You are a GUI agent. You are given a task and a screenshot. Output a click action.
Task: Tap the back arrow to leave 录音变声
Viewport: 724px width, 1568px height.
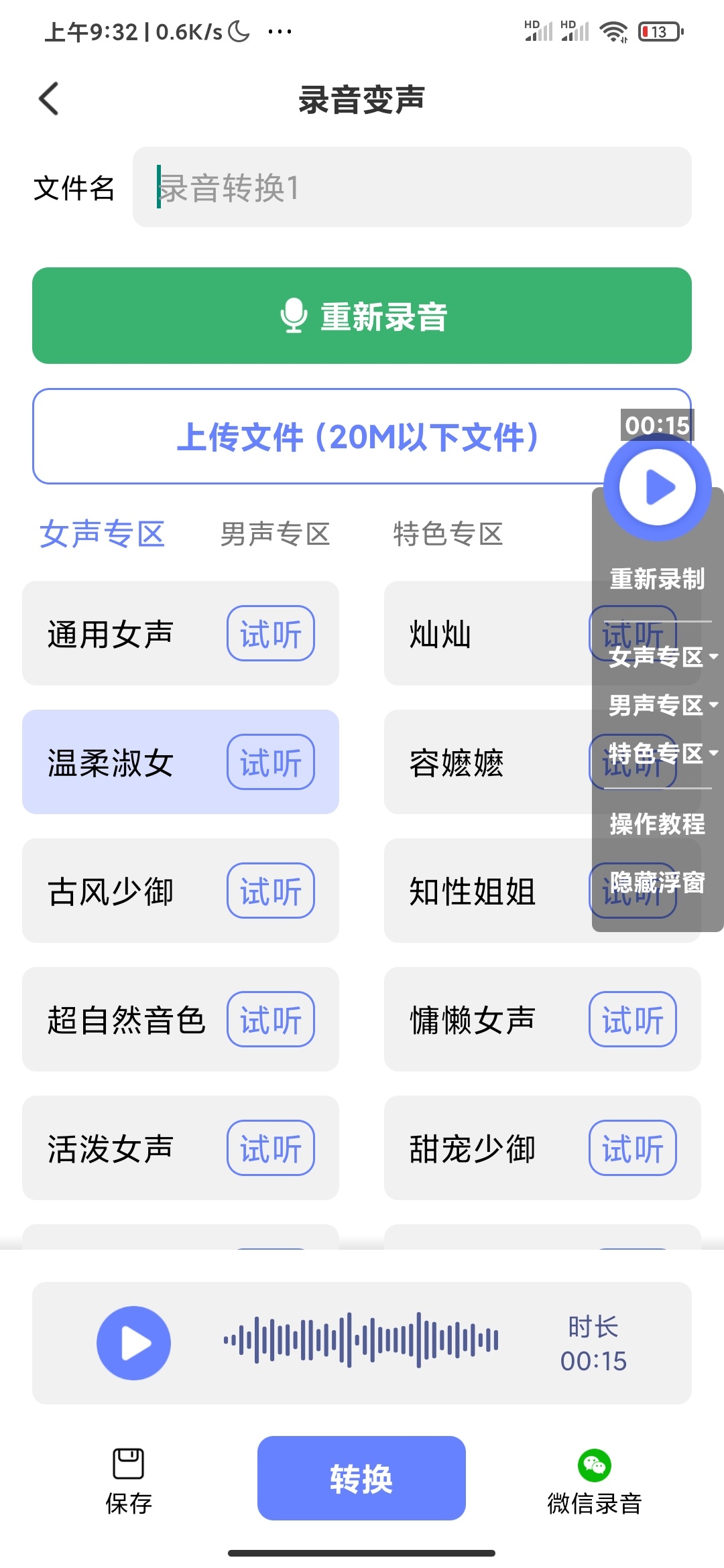(x=48, y=98)
